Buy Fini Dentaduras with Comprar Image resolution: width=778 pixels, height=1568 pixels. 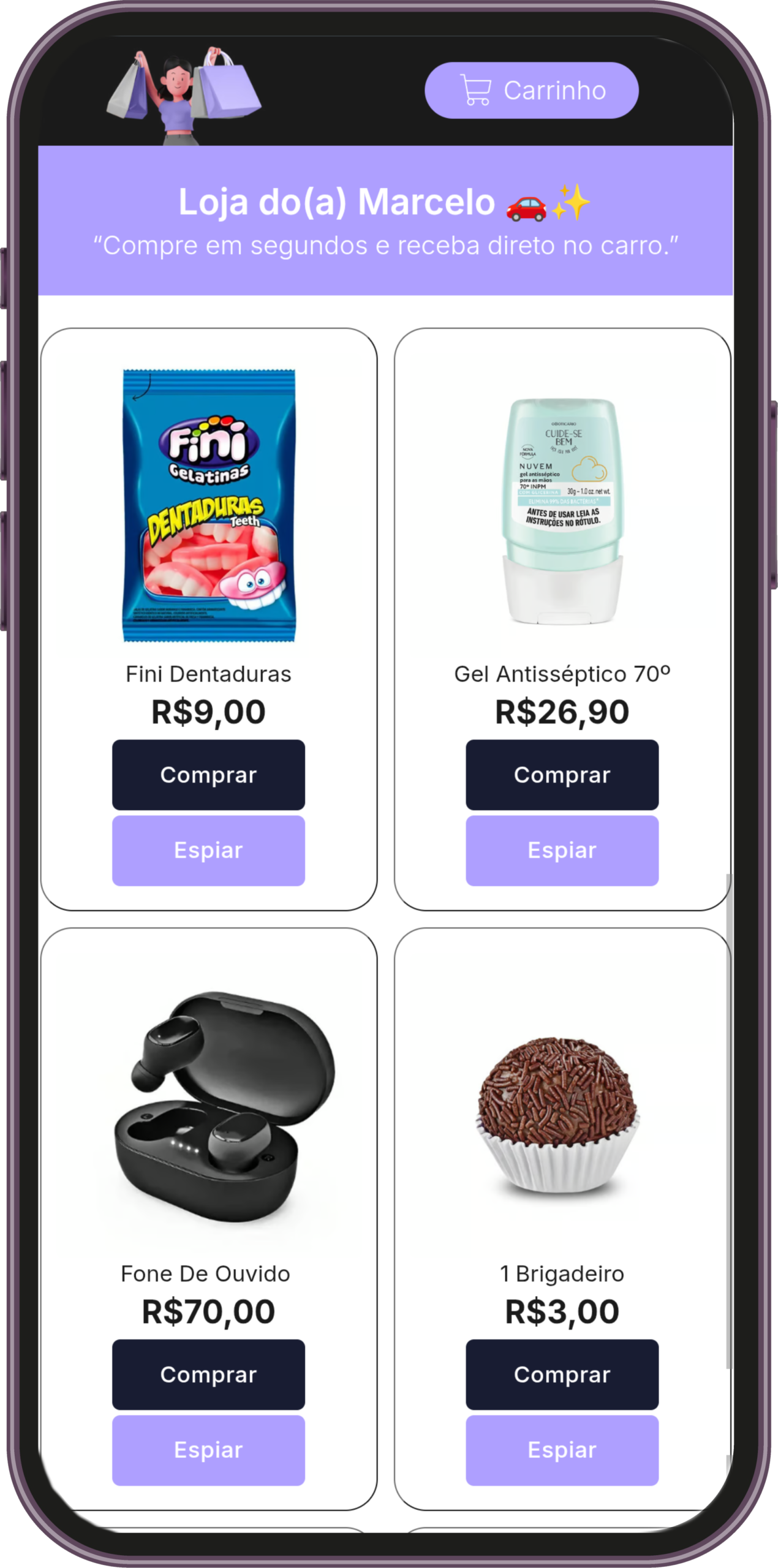click(208, 775)
